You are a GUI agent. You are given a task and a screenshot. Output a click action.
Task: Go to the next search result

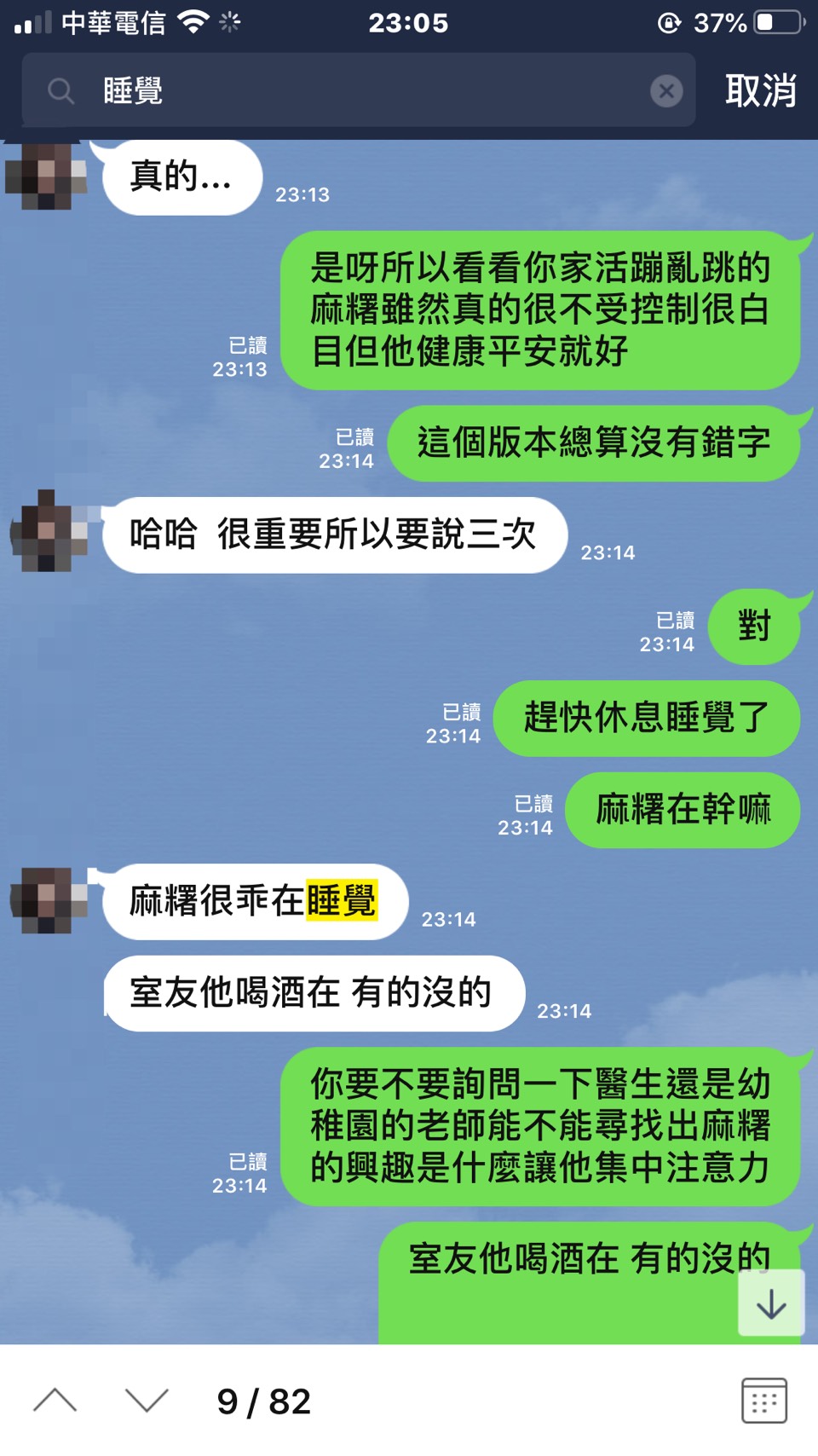pyautogui.click(x=147, y=1401)
